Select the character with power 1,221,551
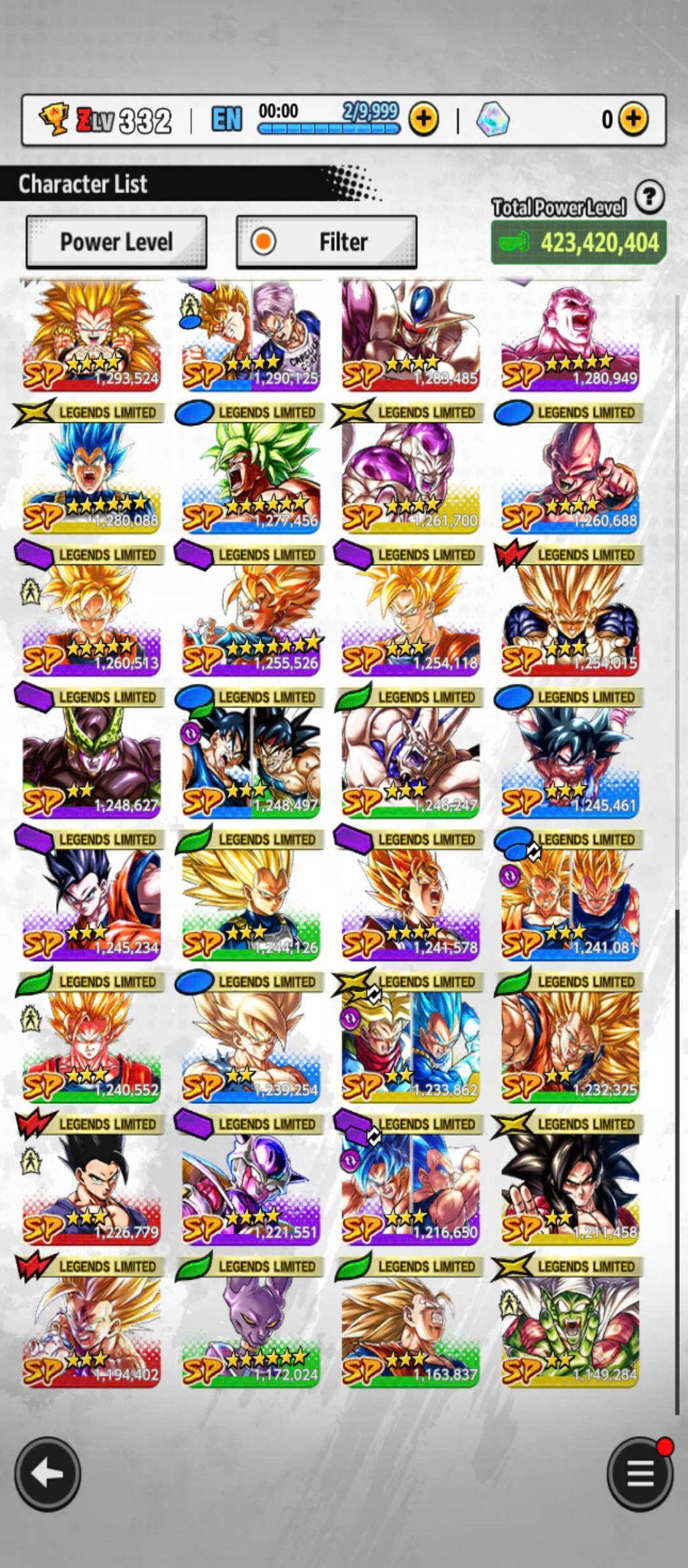Image resolution: width=688 pixels, height=1568 pixels. (x=251, y=1188)
